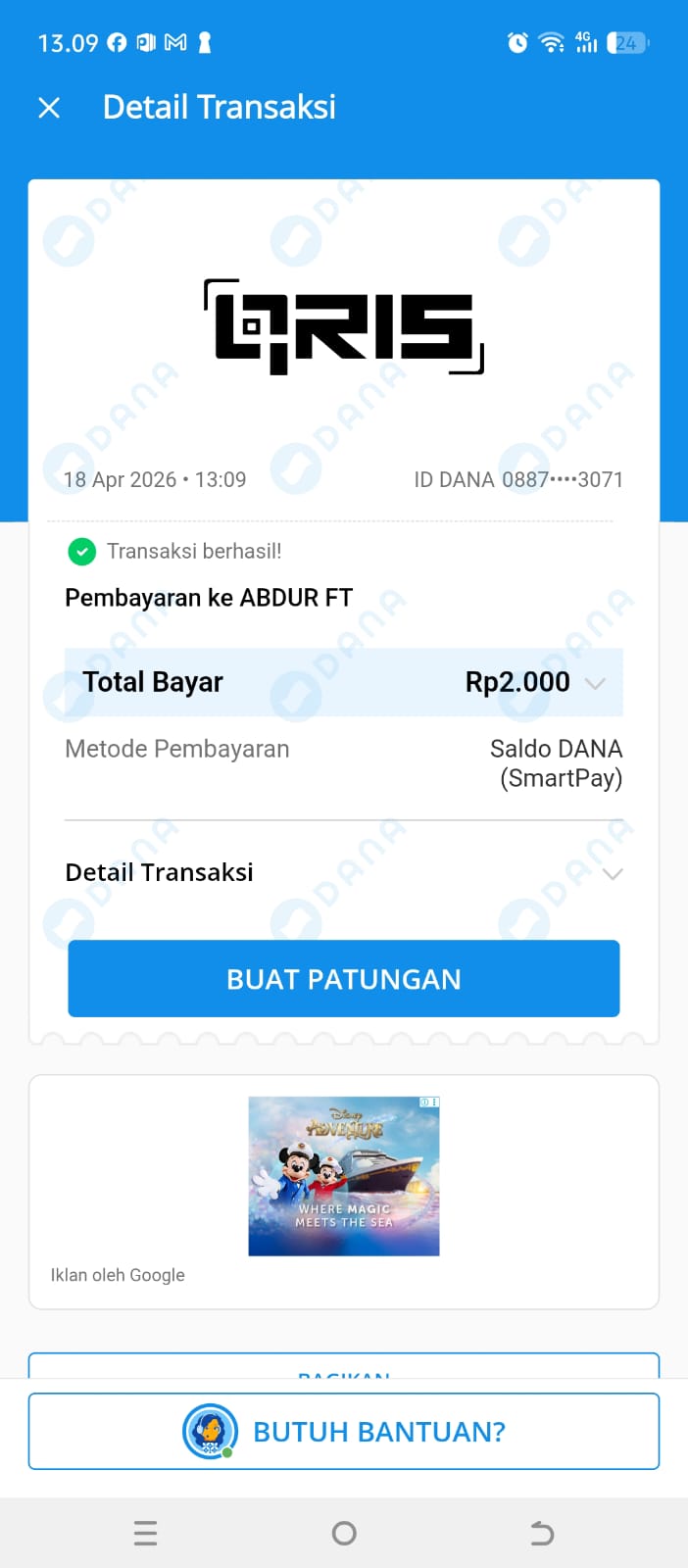Expand the Total Bayar breakdown
Screen dimensions: 688x1568
click(595, 683)
